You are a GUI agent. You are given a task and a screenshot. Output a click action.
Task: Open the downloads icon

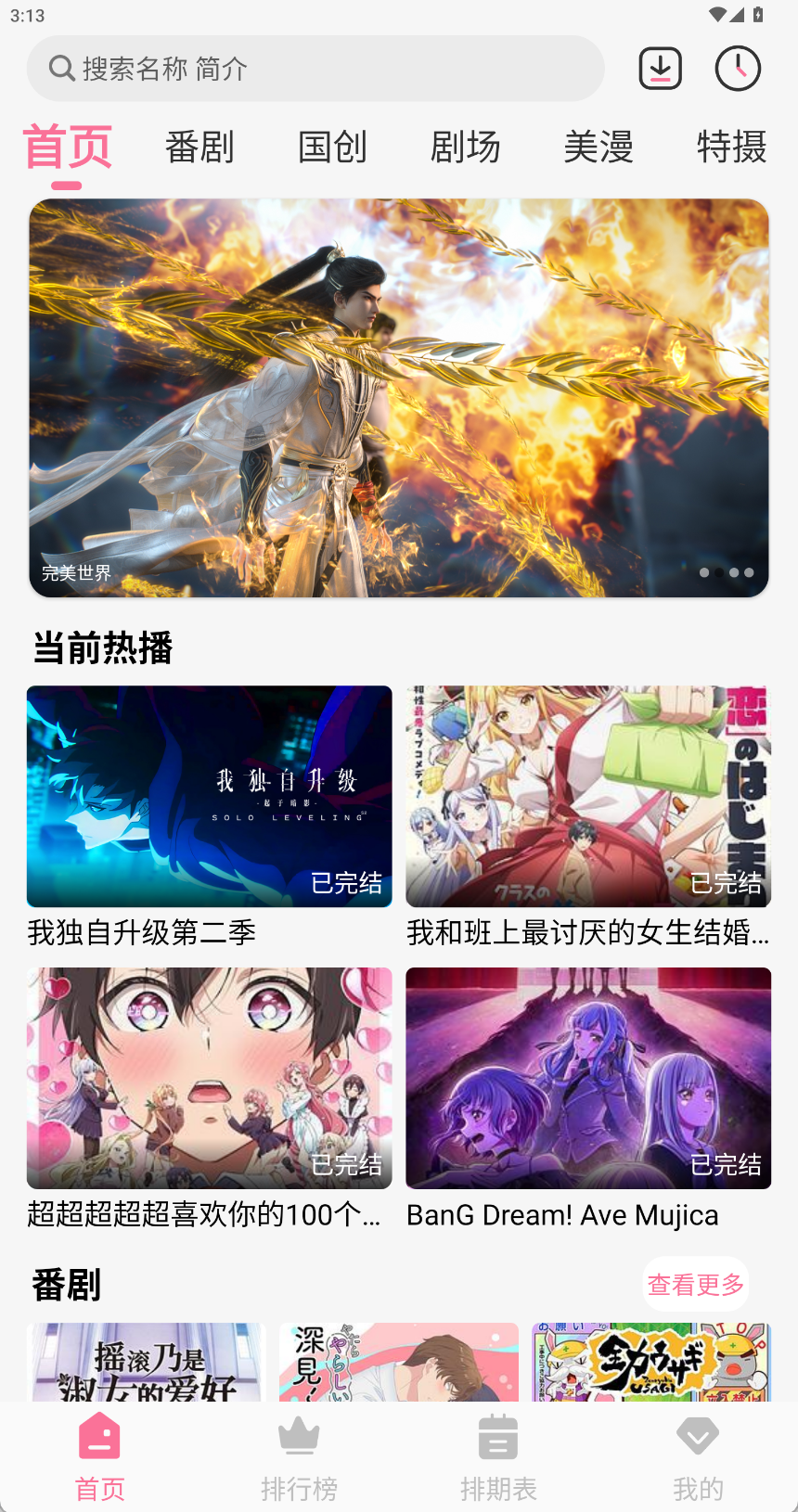pos(661,69)
